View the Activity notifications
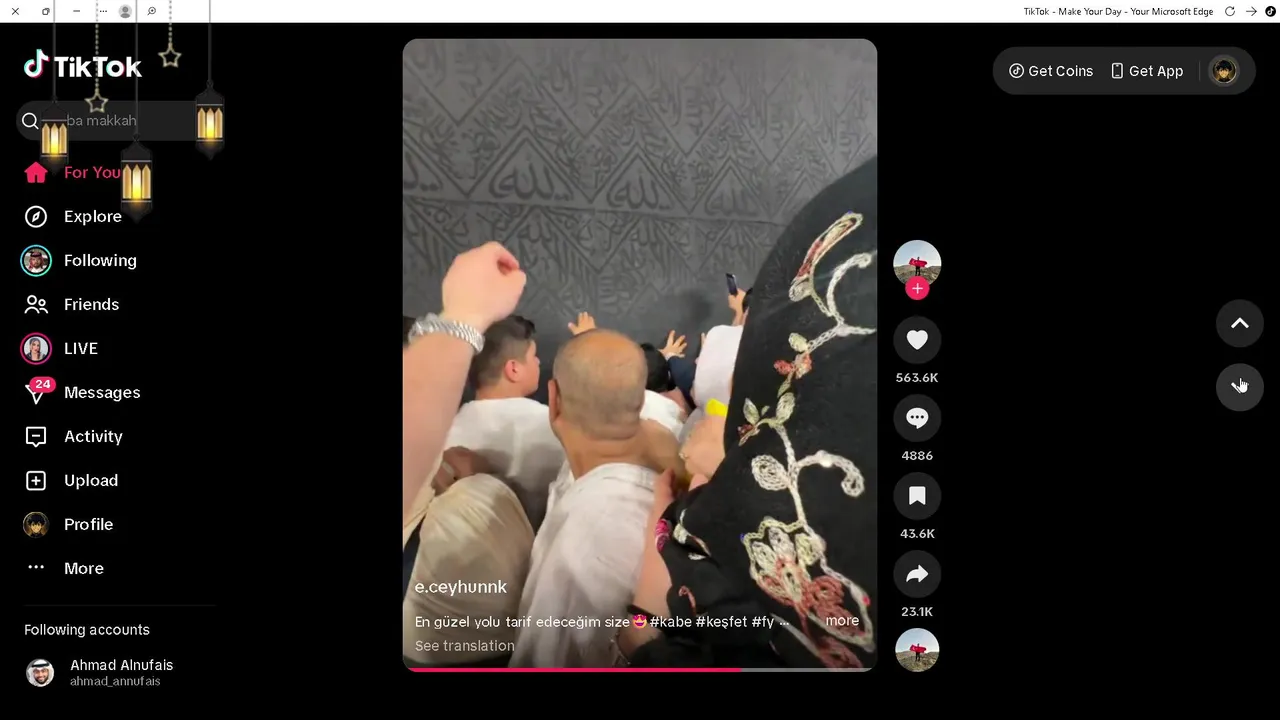Image resolution: width=1280 pixels, height=720 pixels. 92,436
